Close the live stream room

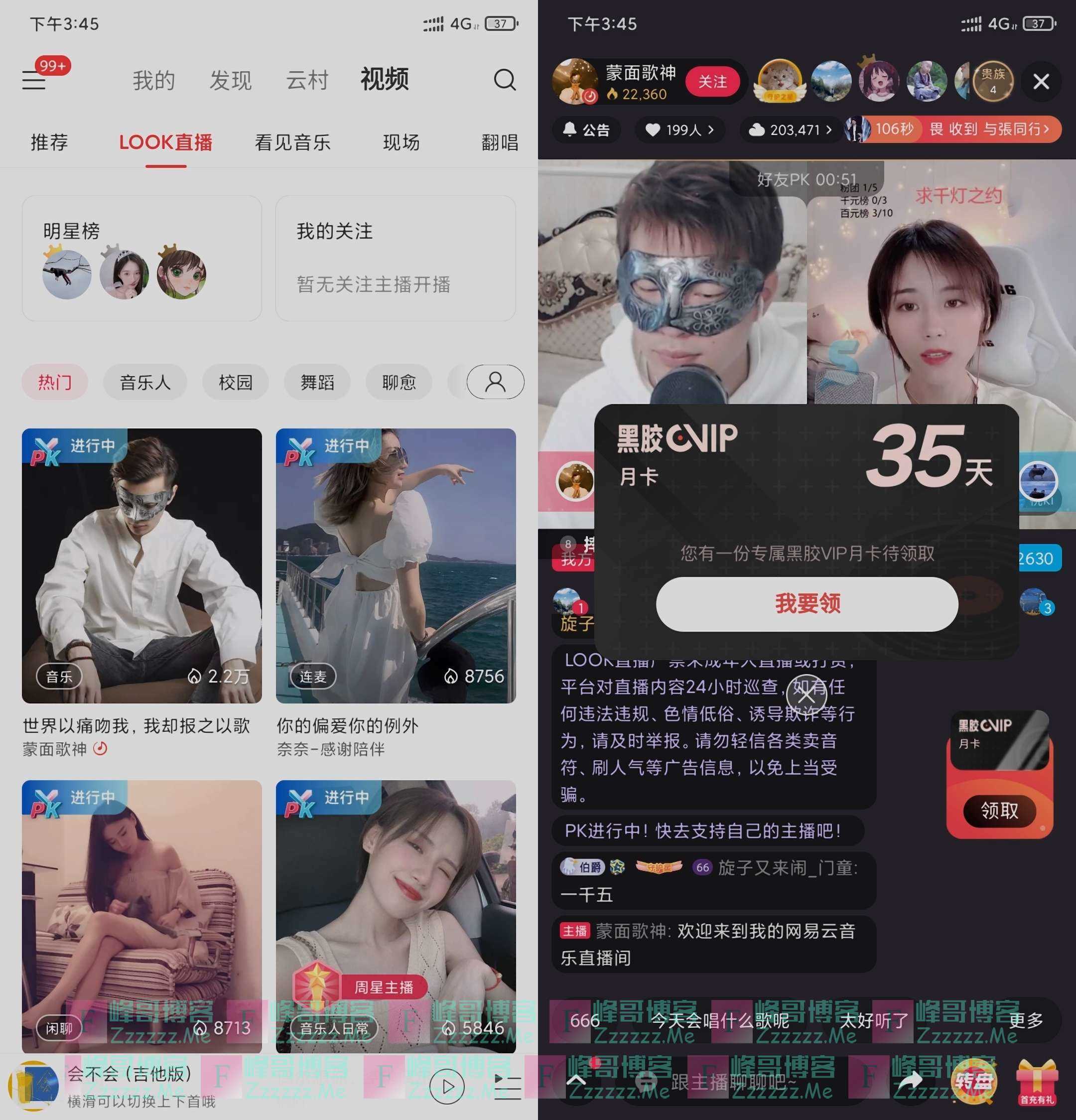pyautogui.click(x=1041, y=82)
